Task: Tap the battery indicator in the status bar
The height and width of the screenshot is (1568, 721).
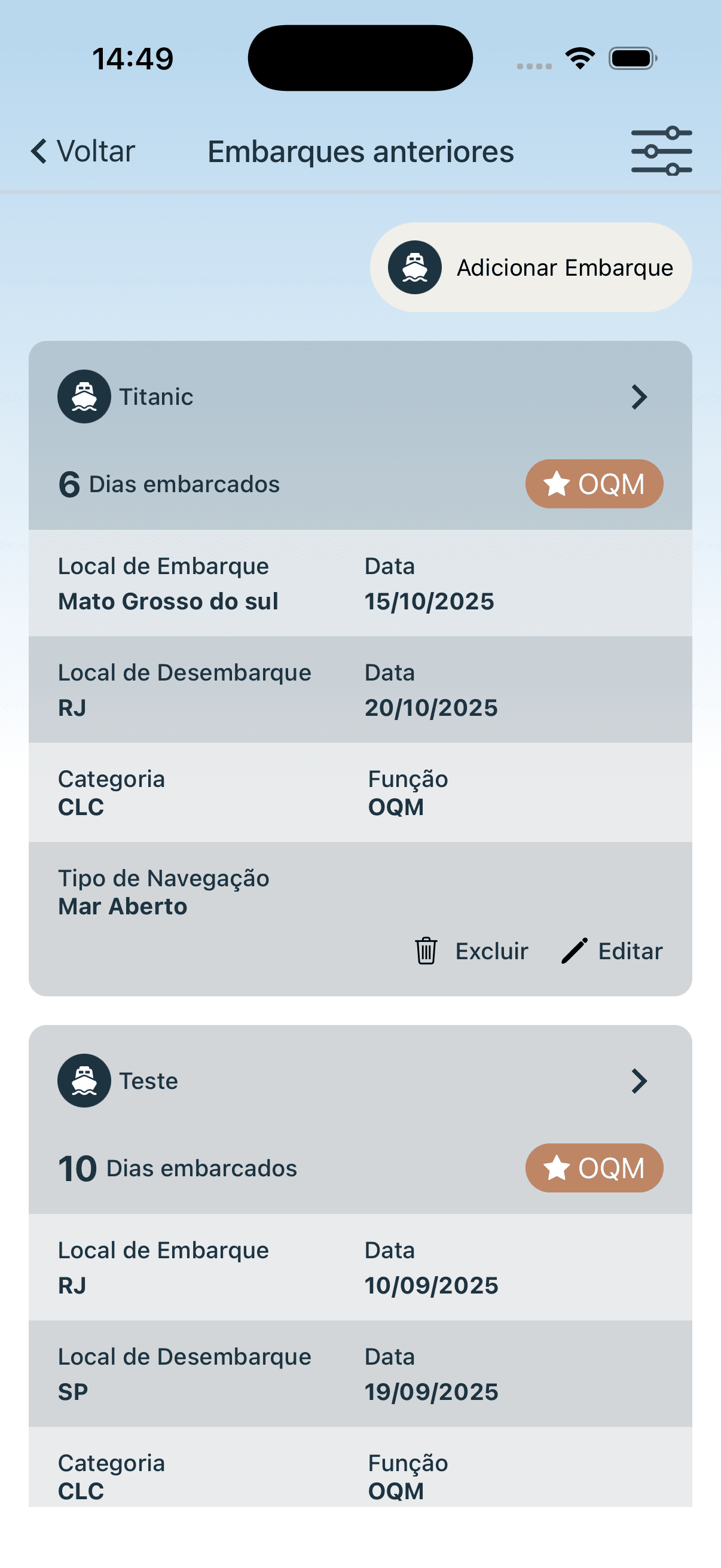Action: pos(632,57)
